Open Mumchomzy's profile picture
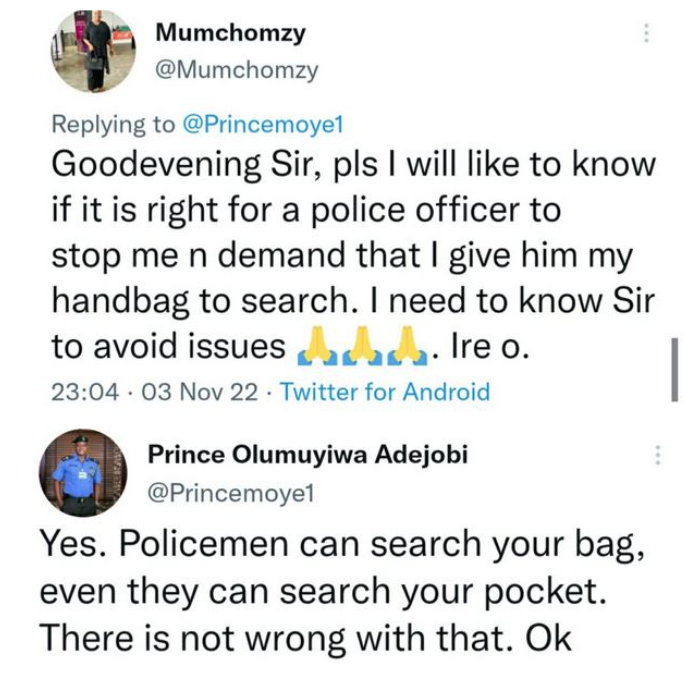This screenshot has height=693, width=691. [x=93, y=50]
